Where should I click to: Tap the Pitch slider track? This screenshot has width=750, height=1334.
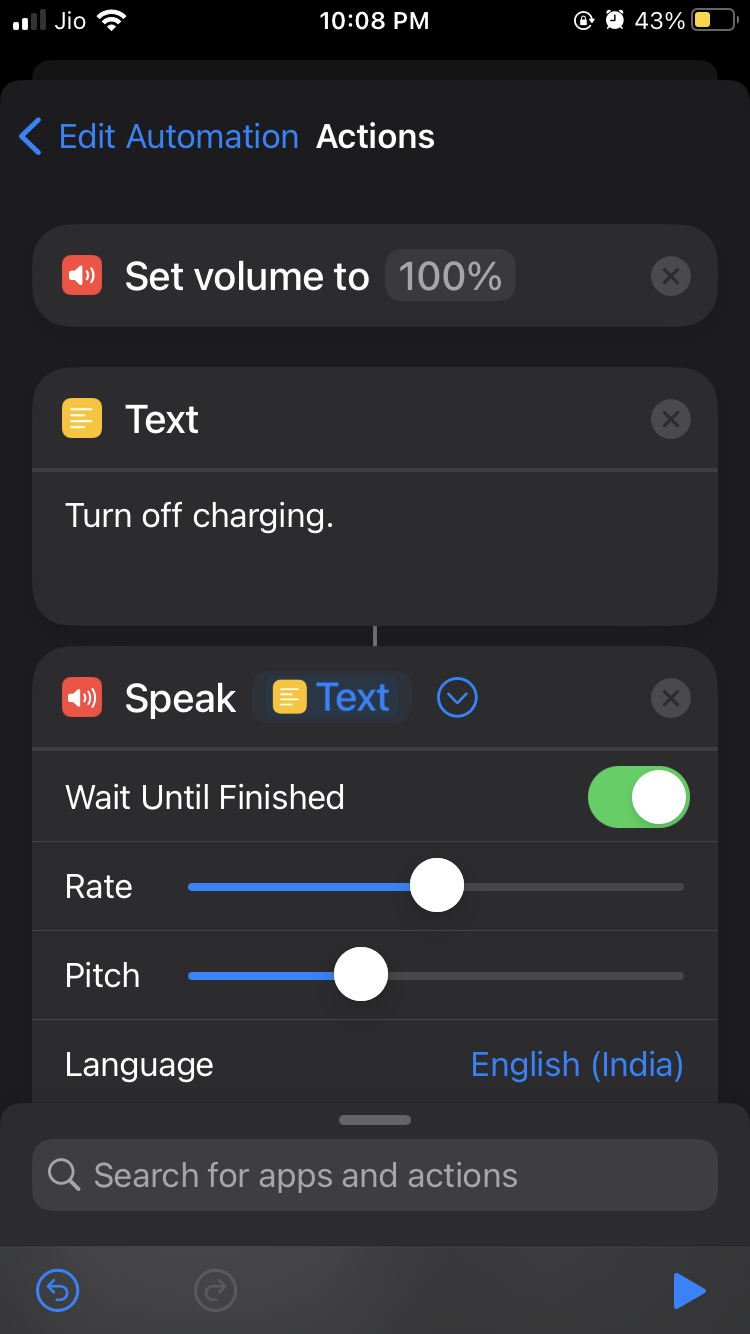coord(436,975)
